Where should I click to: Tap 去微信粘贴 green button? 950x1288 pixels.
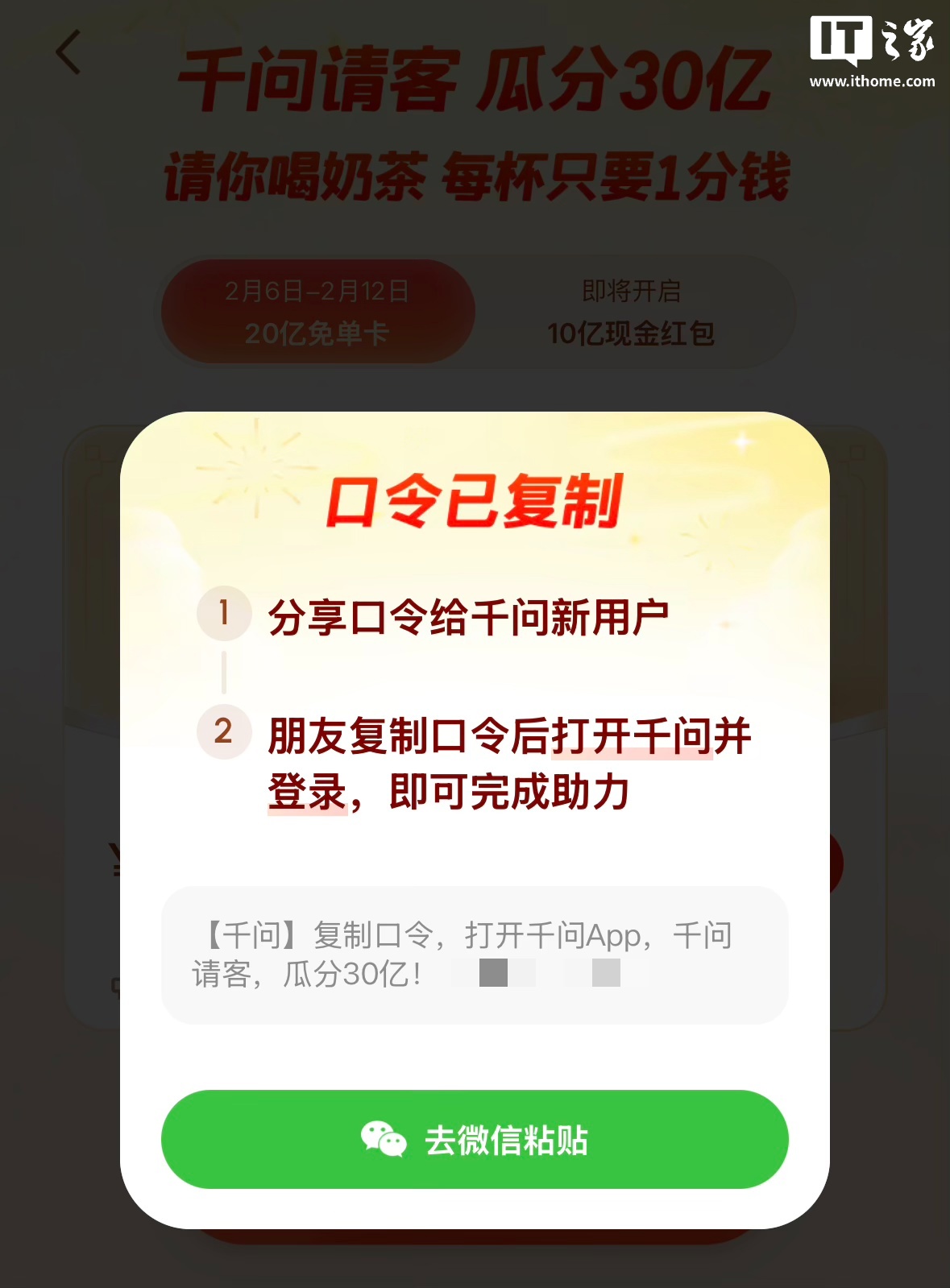point(475,1139)
